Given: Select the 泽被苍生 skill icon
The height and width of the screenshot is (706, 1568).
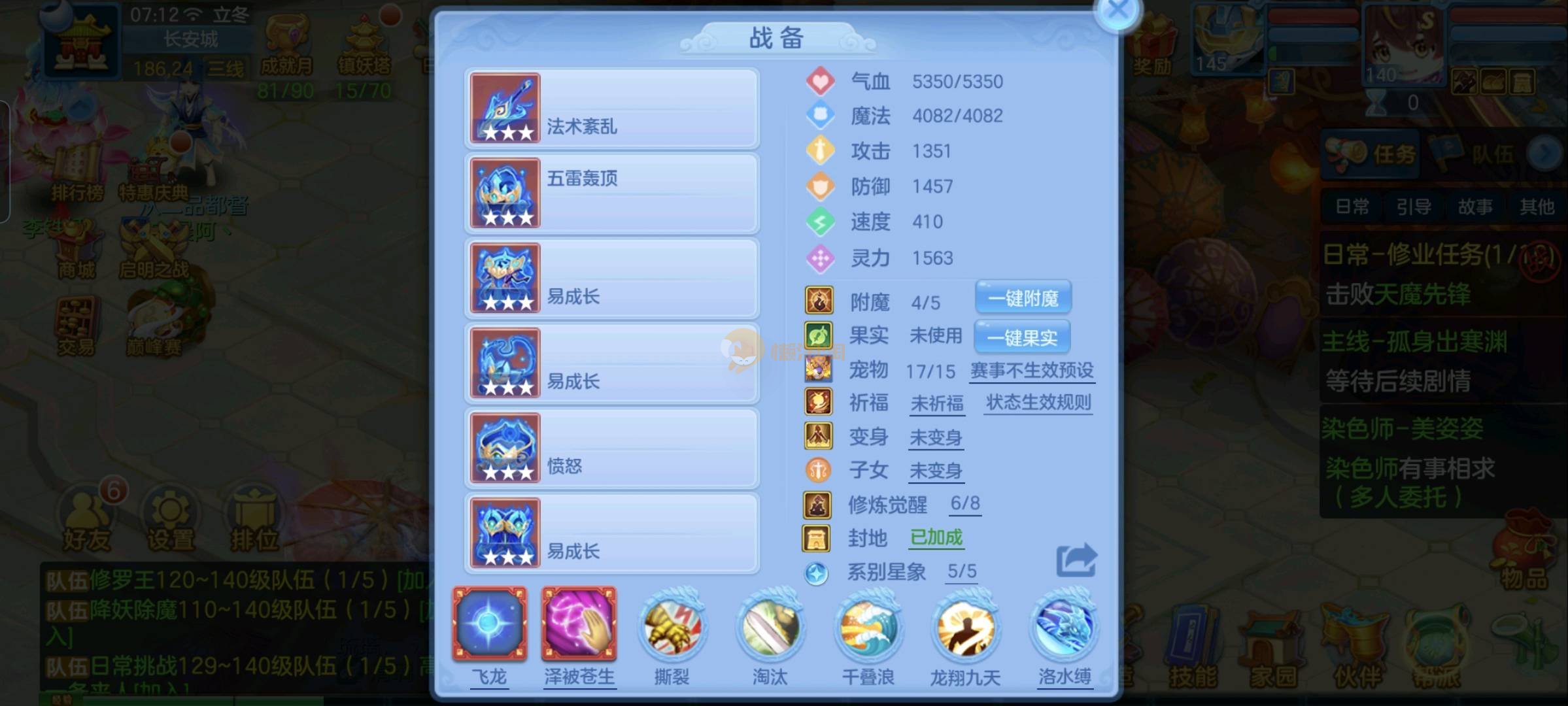Looking at the screenshot, I should click(579, 624).
